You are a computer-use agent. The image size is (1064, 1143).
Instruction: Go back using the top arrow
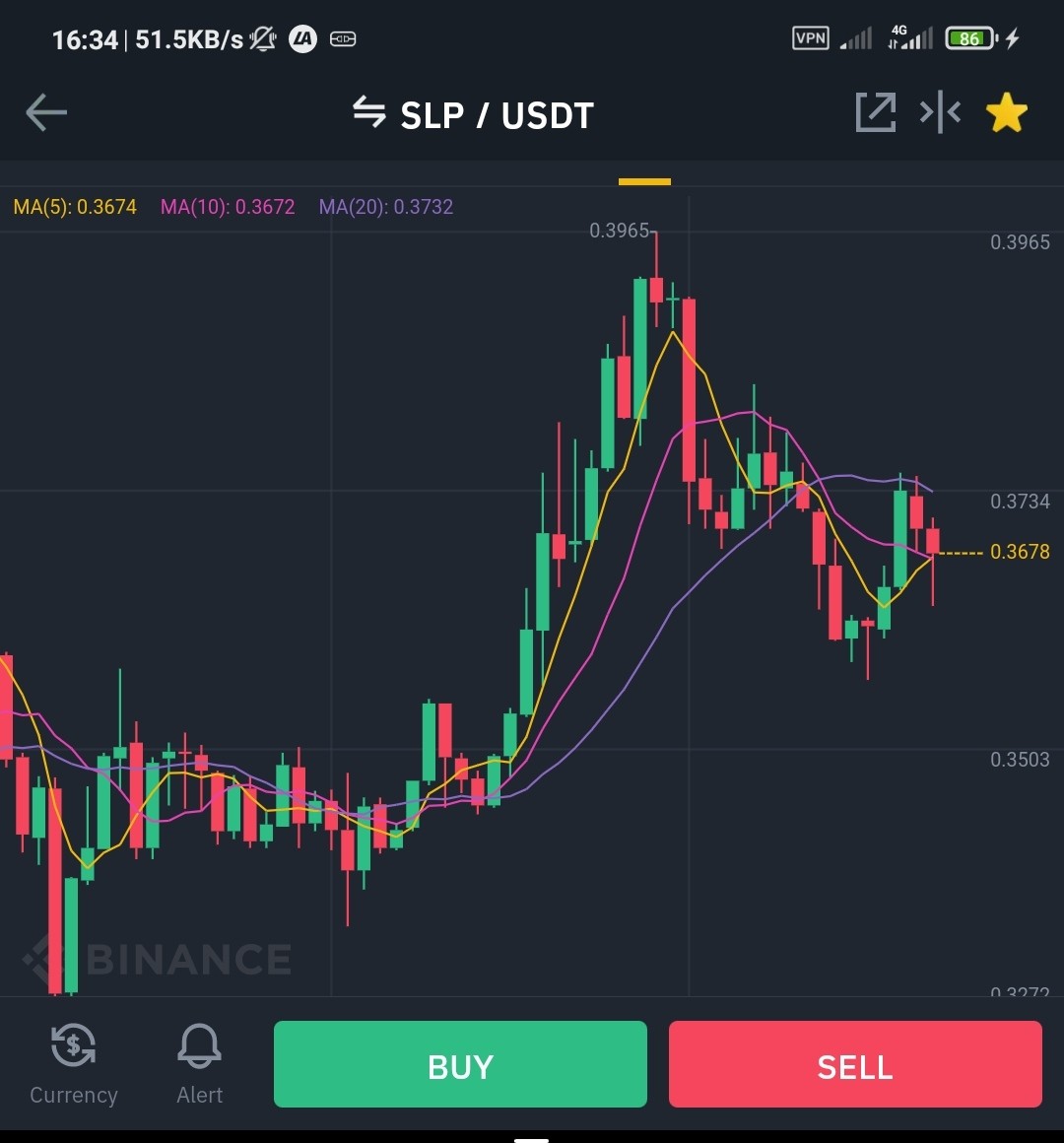tap(46, 112)
